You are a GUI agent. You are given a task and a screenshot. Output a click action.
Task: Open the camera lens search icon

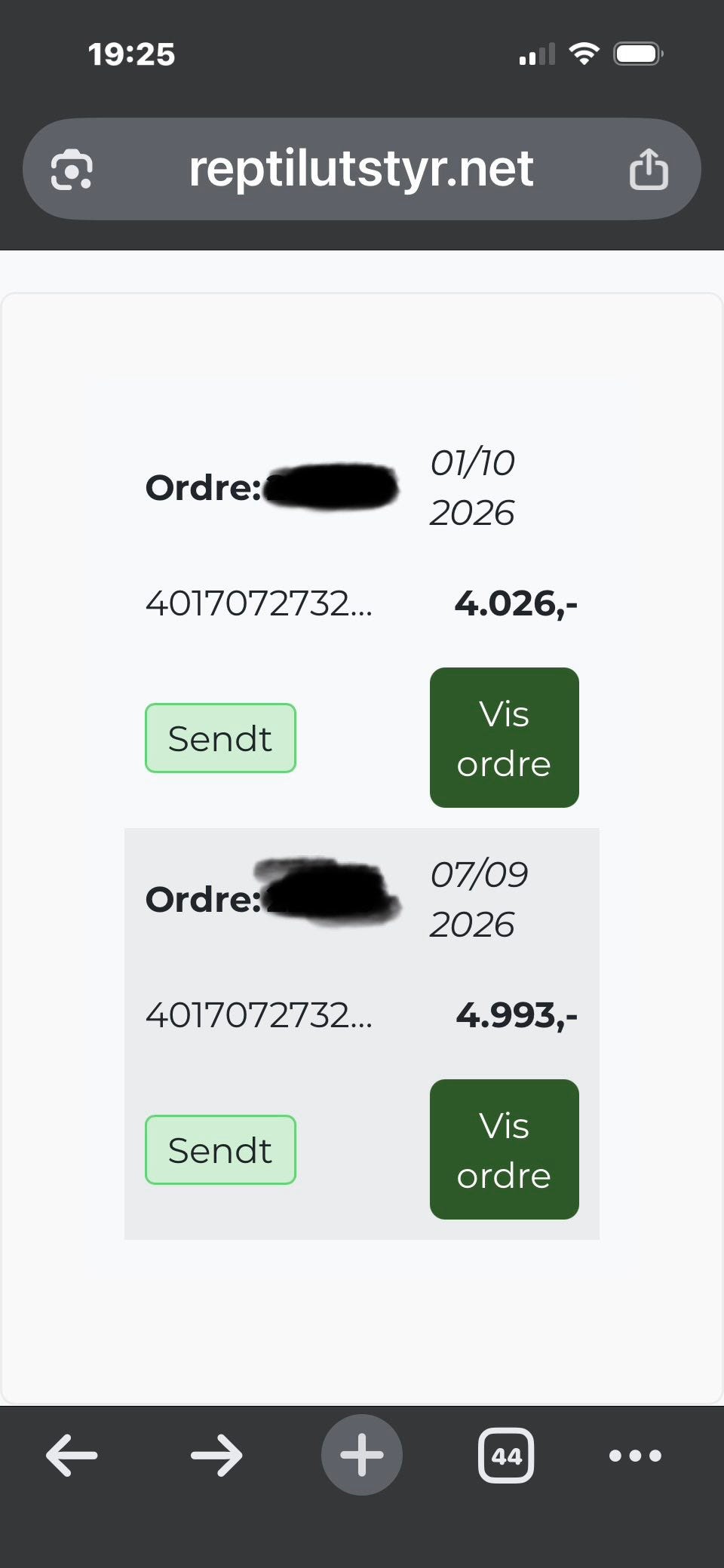[x=72, y=169]
